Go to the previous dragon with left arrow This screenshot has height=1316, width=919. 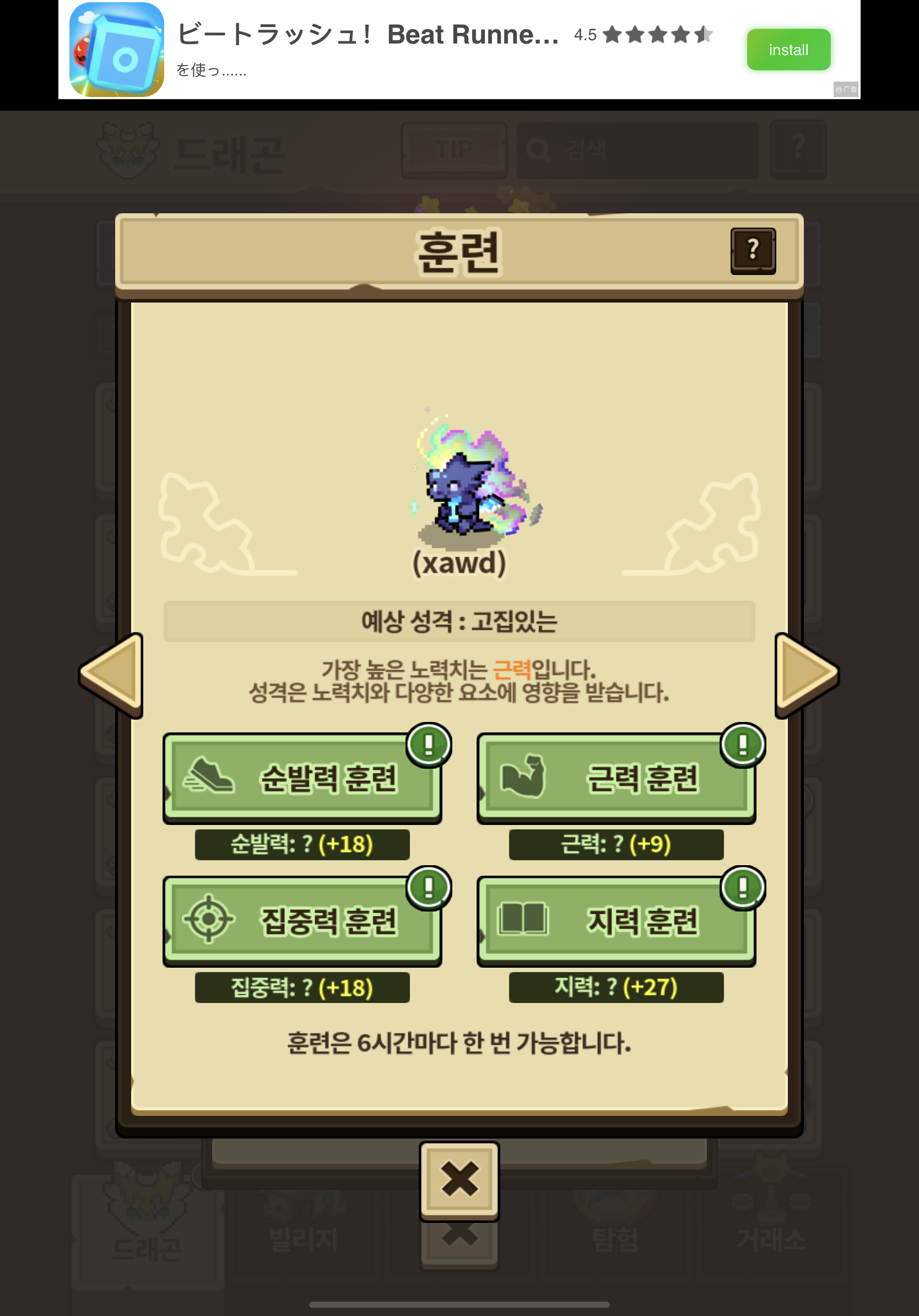coord(113,675)
